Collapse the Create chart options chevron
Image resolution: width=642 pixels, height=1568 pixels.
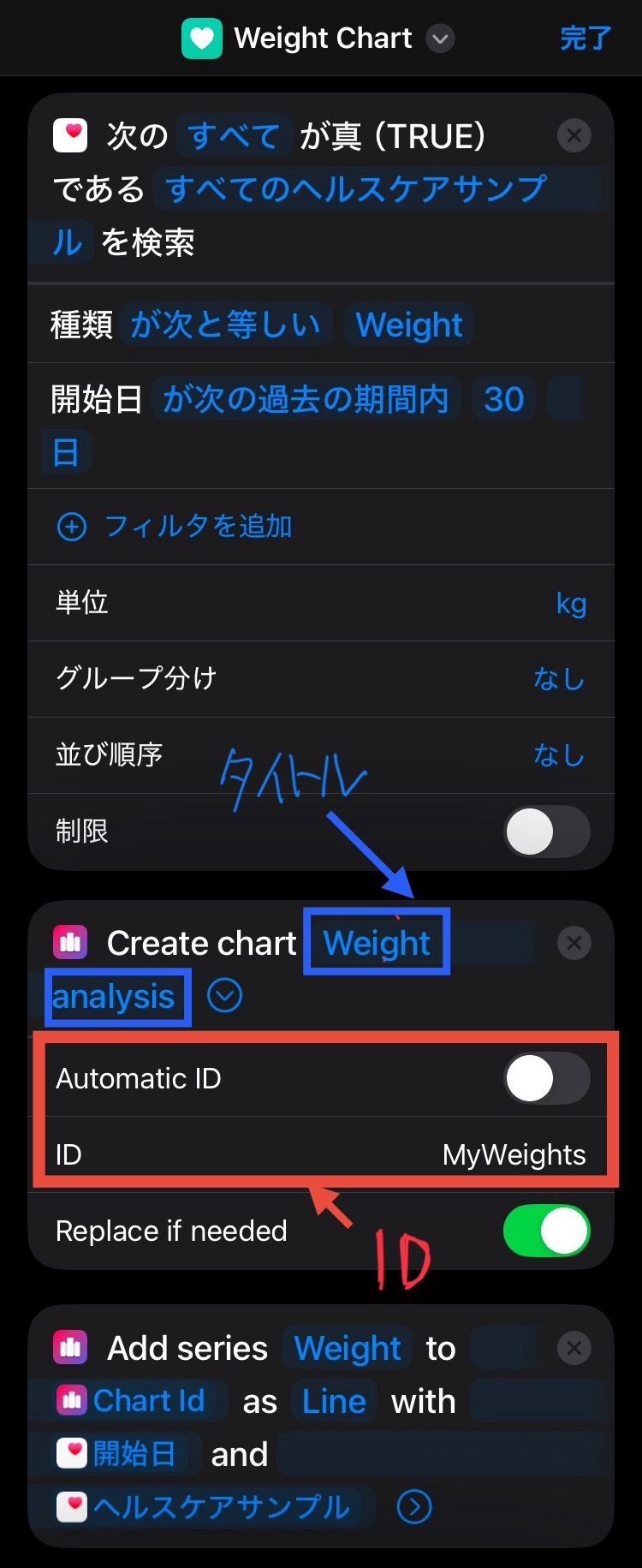tap(225, 996)
